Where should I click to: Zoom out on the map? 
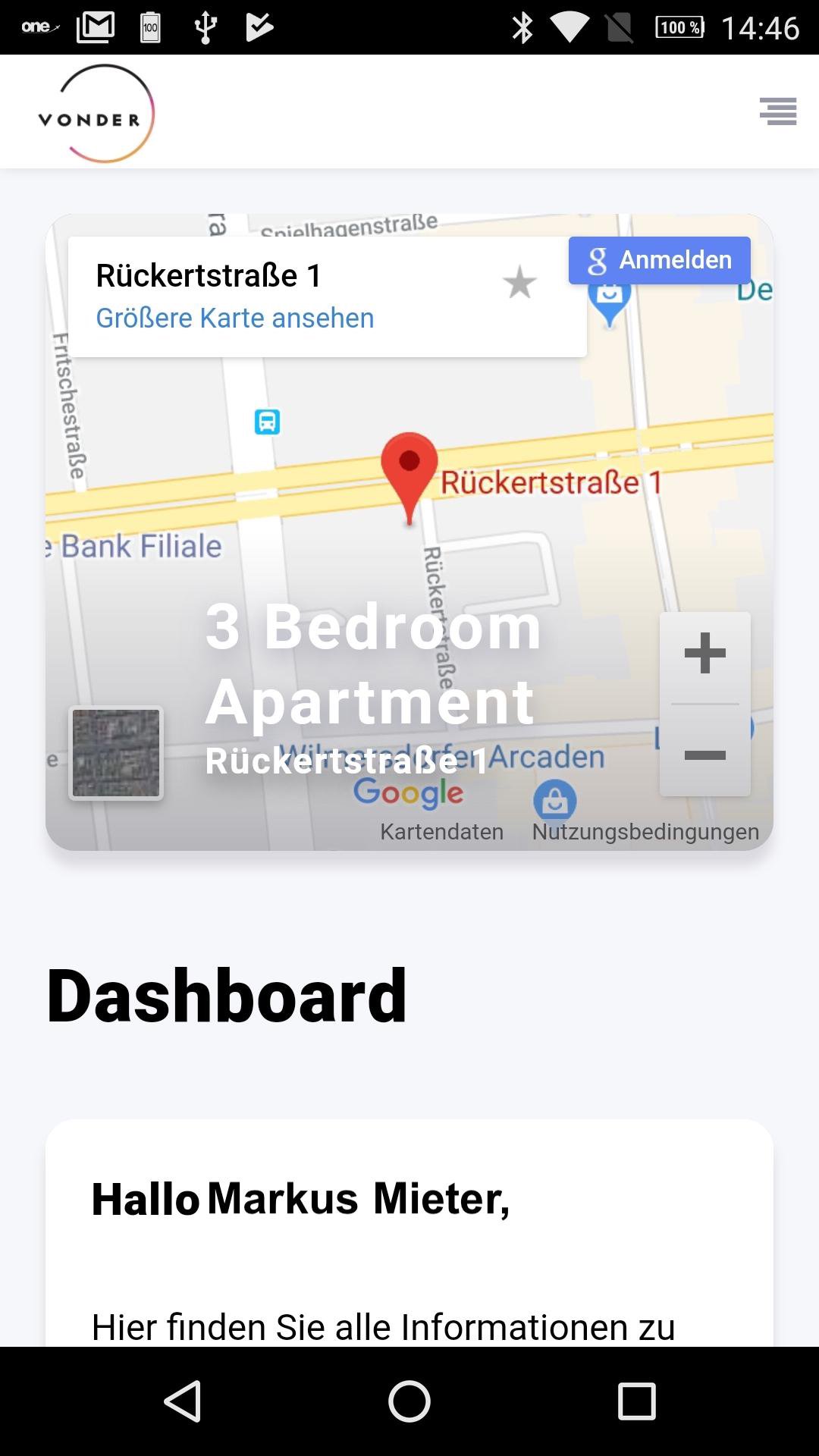704,755
